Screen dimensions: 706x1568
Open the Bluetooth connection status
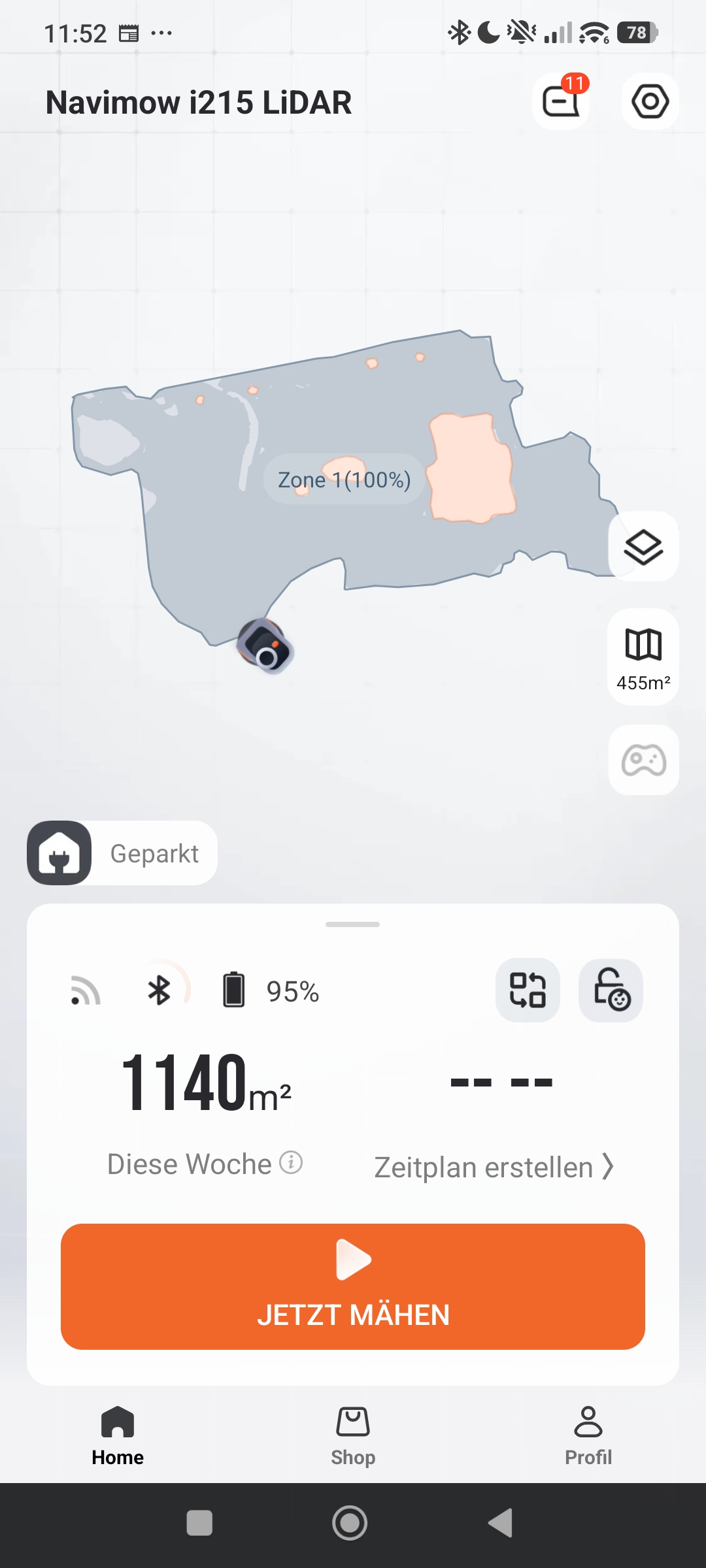(x=159, y=990)
